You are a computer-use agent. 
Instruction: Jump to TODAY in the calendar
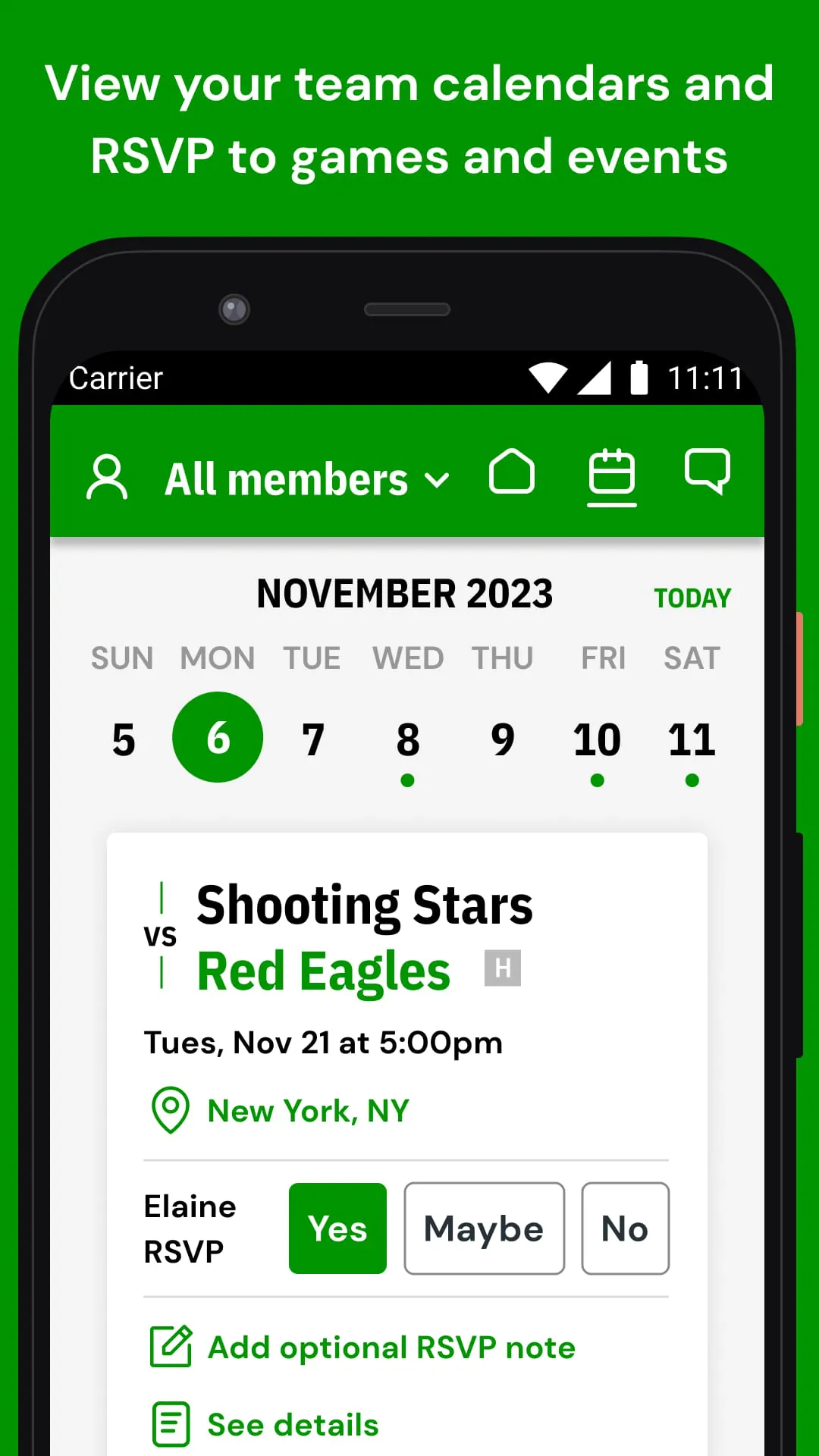[x=691, y=598]
